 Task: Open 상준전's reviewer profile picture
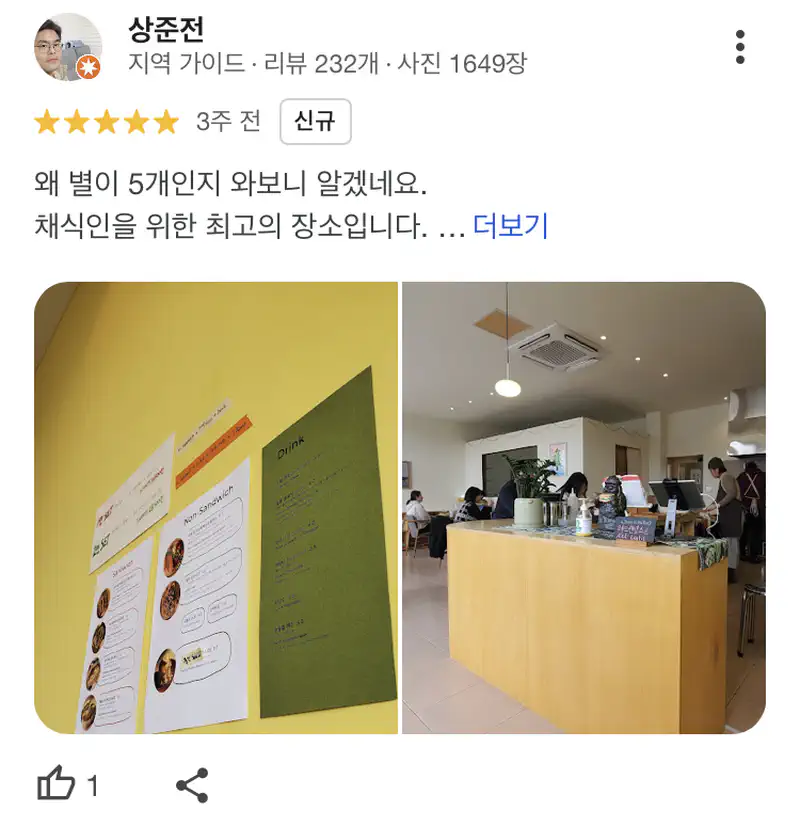pyautogui.click(x=67, y=47)
